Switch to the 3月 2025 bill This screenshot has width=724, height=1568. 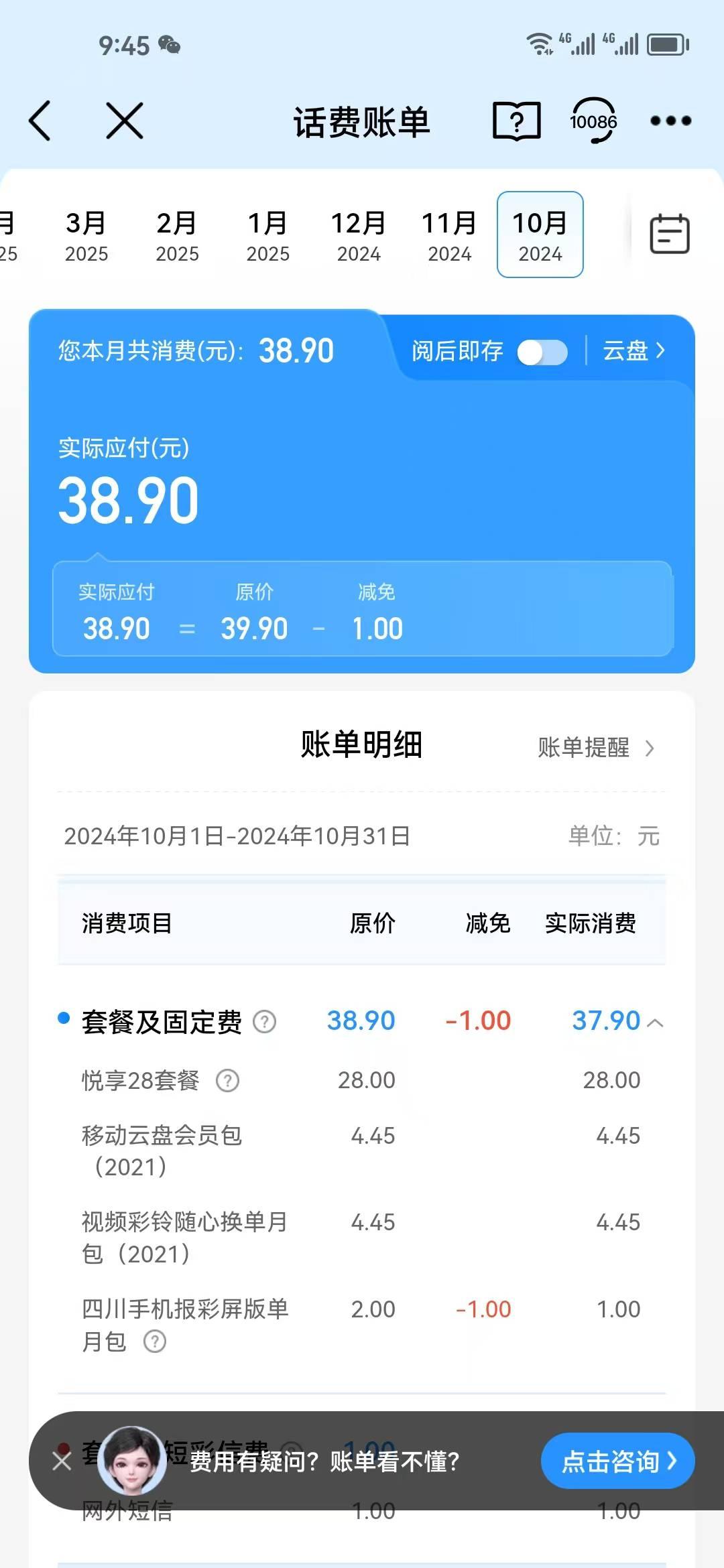click(86, 235)
